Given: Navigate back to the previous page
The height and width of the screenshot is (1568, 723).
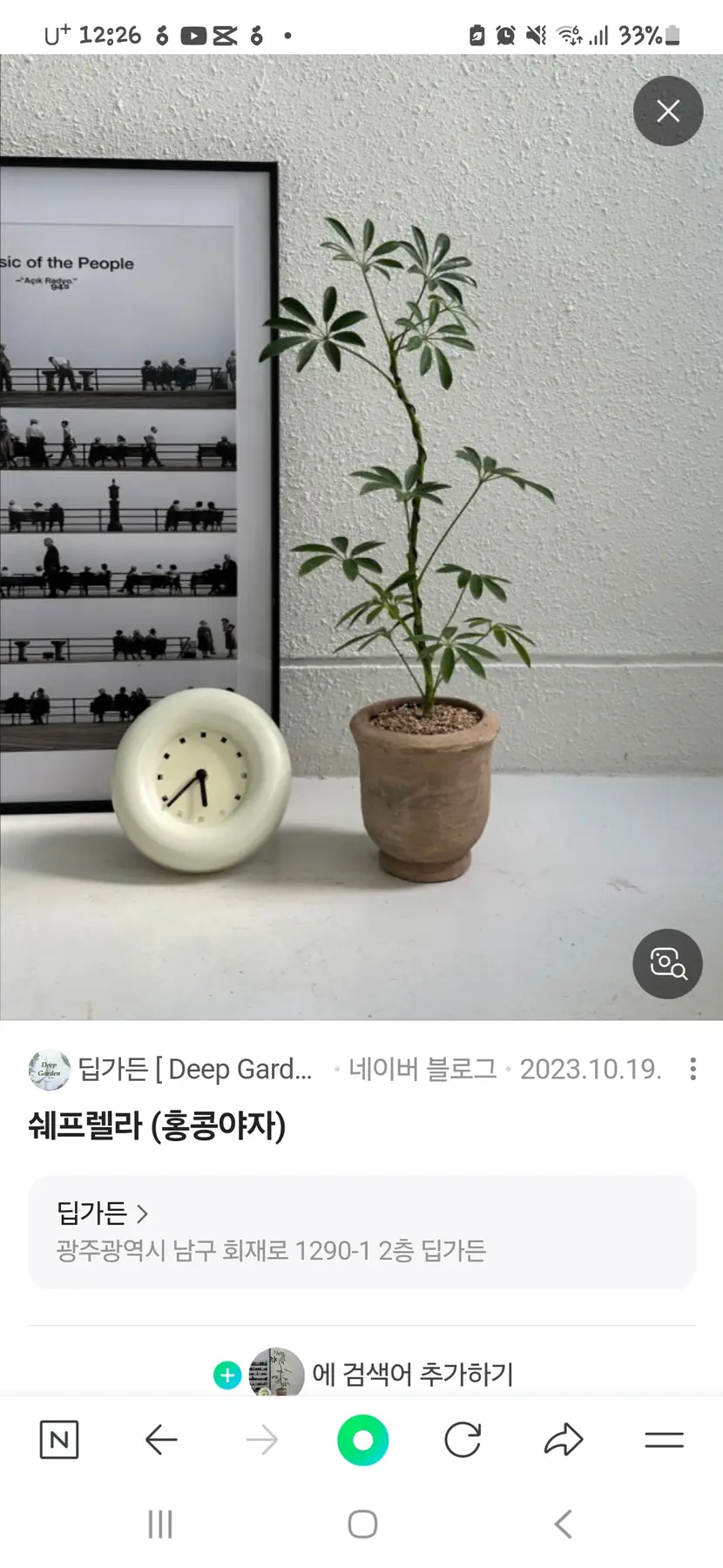Looking at the screenshot, I should 160,1439.
